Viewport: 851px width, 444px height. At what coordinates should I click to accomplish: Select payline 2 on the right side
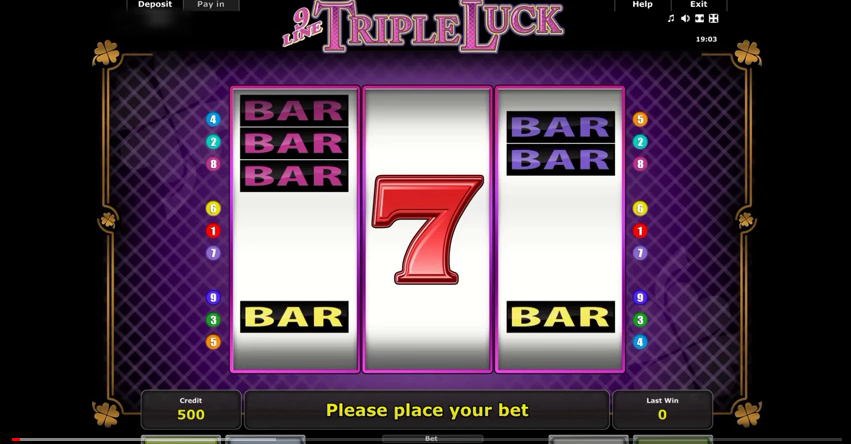640,142
